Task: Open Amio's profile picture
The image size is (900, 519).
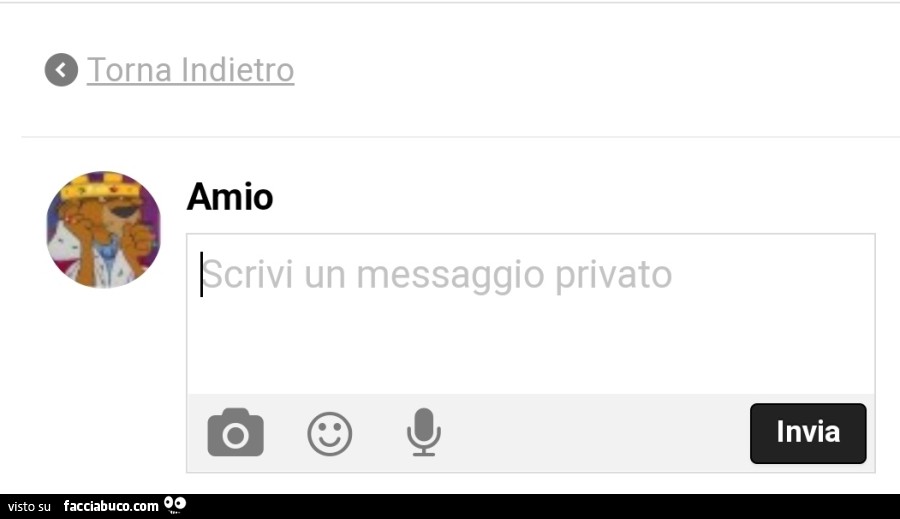Action: point(103,230)
